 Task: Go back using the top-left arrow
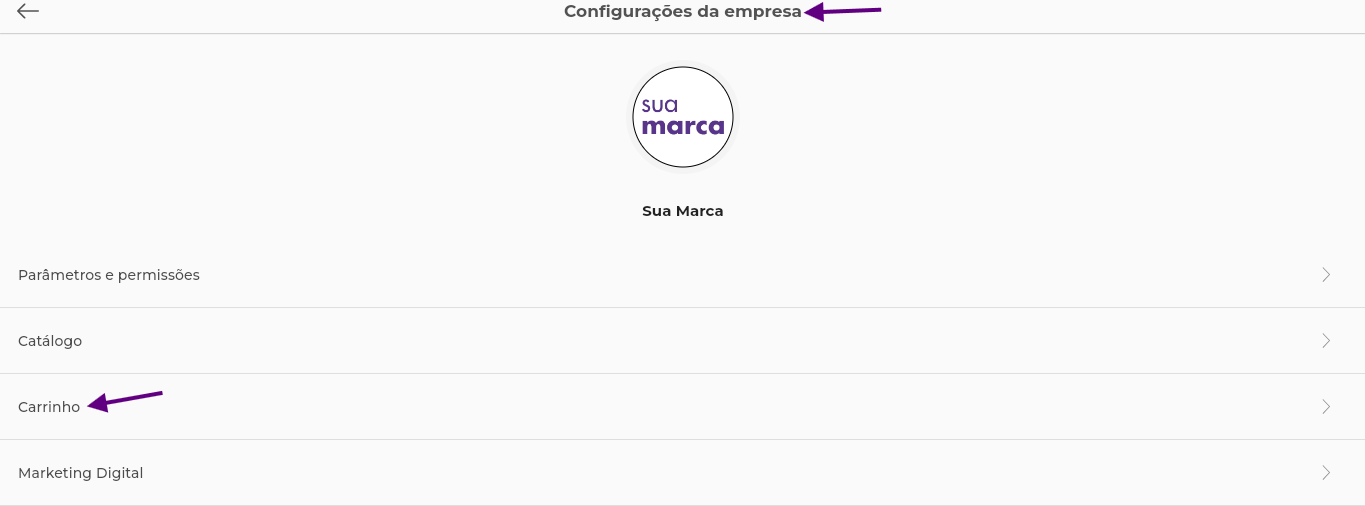(28, 12)
